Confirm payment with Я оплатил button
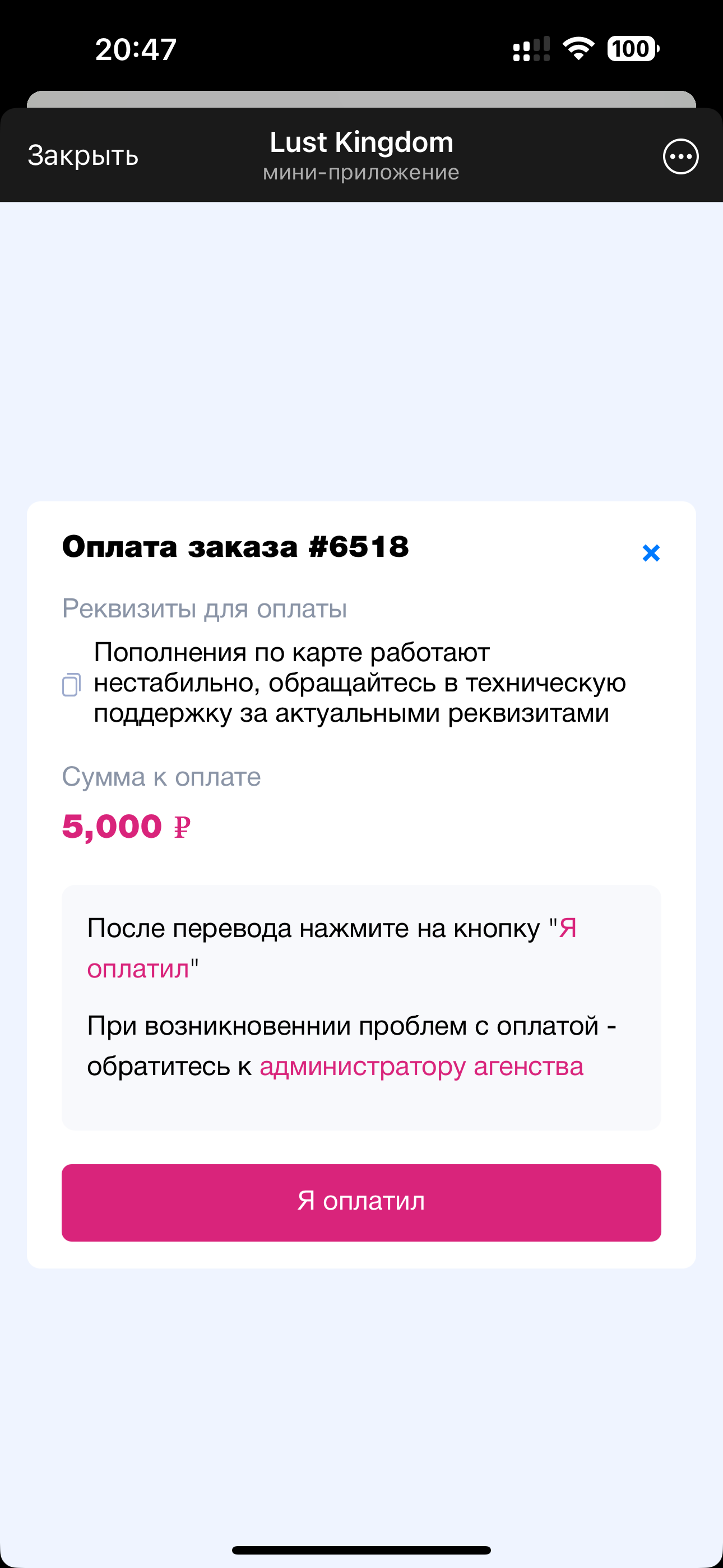723x1568 pixels. [x=361, y=1202]
